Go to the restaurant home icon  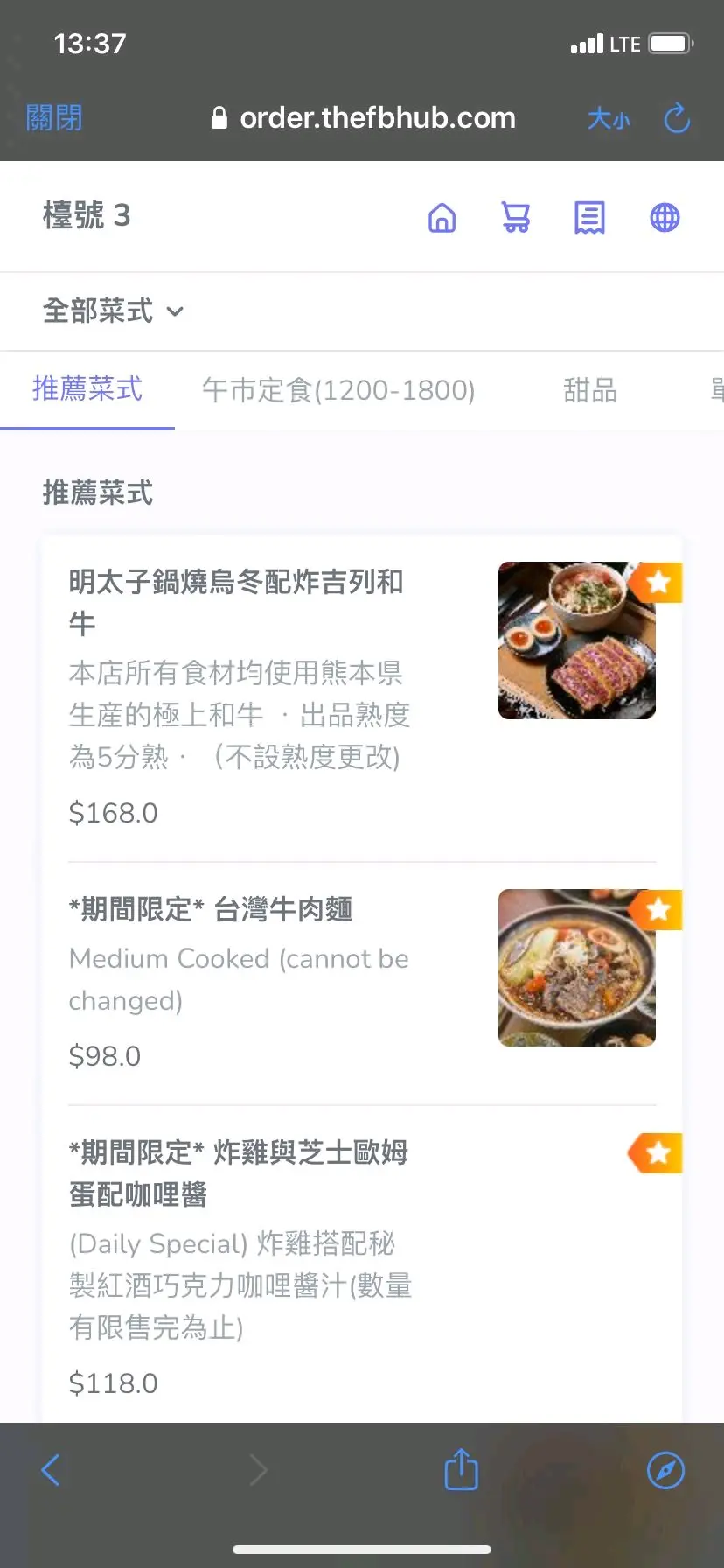(442, 217)
